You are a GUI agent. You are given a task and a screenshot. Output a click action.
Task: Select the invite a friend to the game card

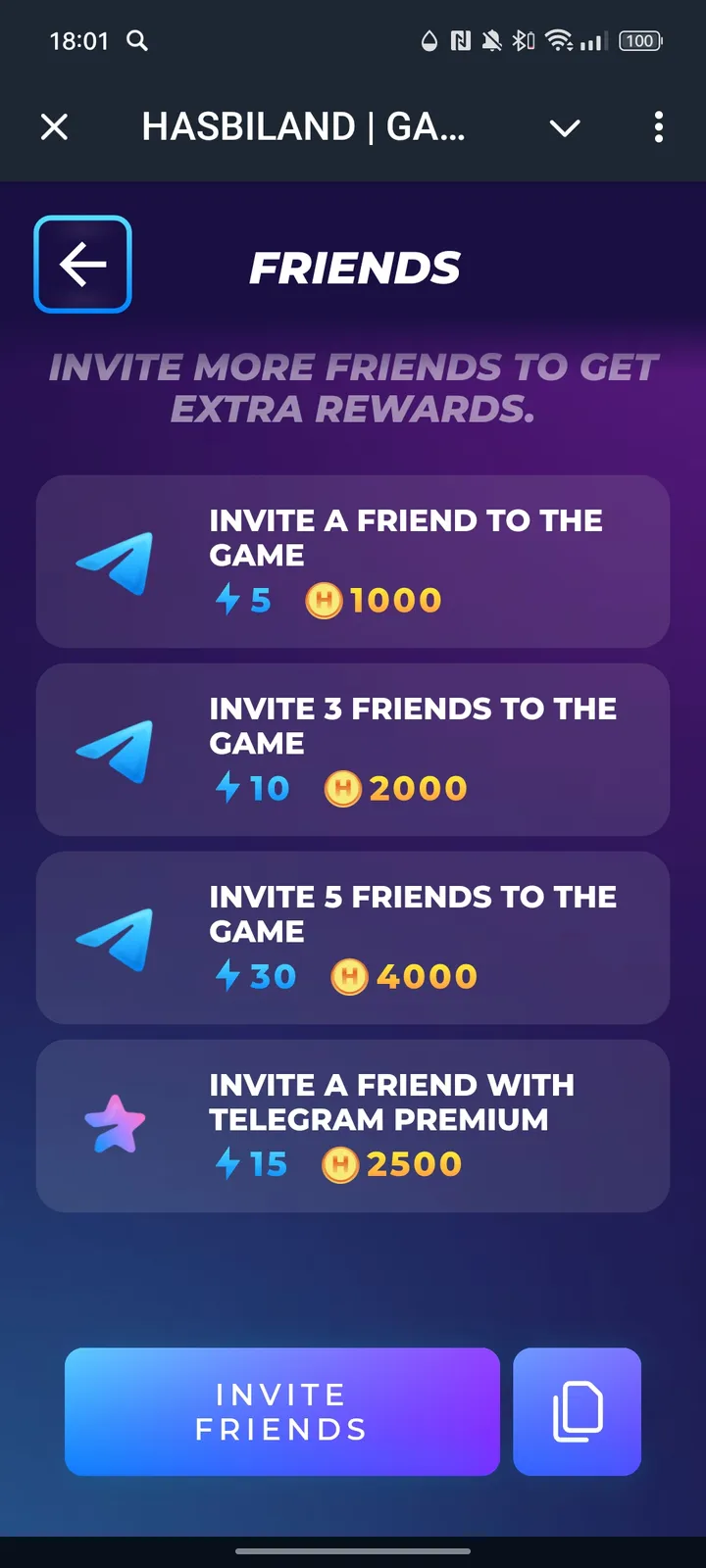(x=353, y=562)
